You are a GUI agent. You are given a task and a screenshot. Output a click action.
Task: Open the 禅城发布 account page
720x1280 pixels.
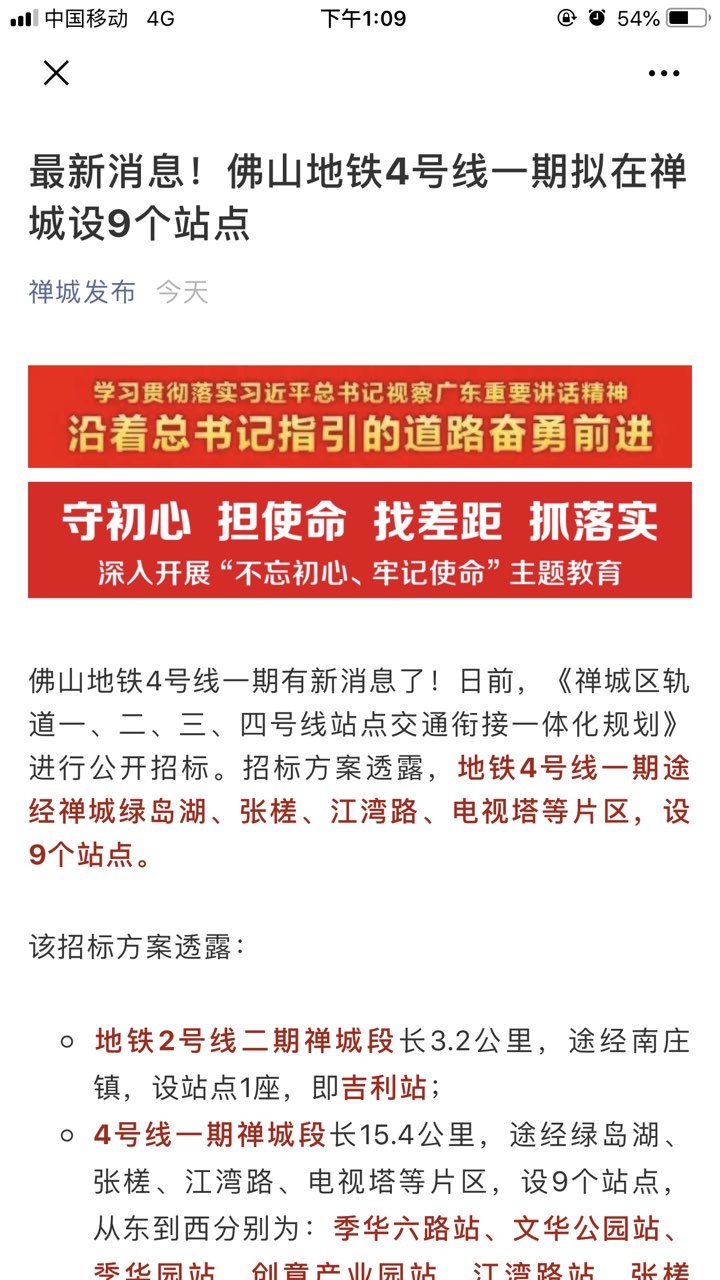click(x=82, y=292)
